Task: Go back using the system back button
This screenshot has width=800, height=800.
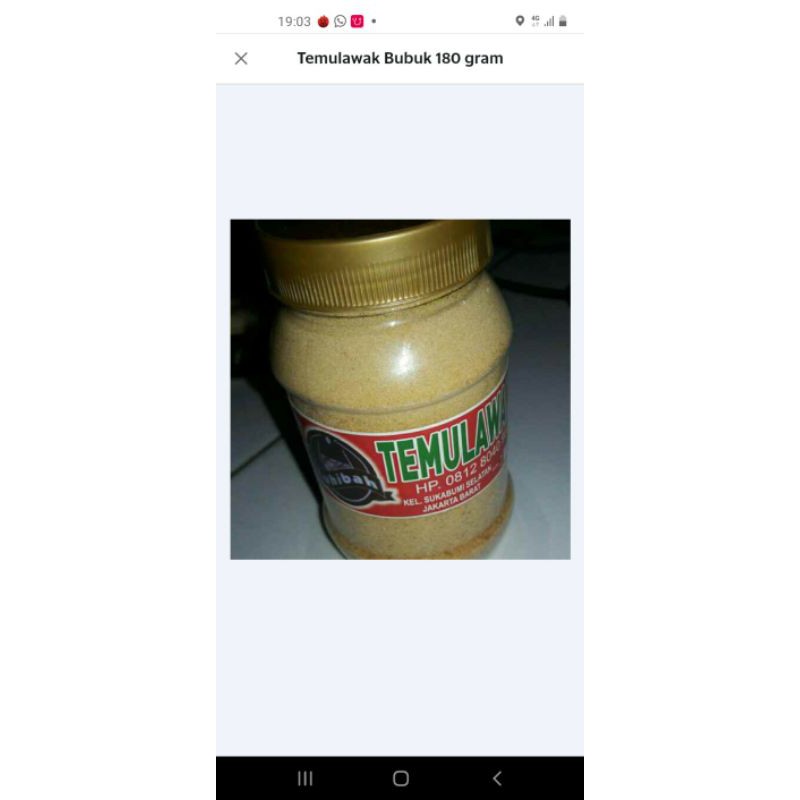Action: 496,778
